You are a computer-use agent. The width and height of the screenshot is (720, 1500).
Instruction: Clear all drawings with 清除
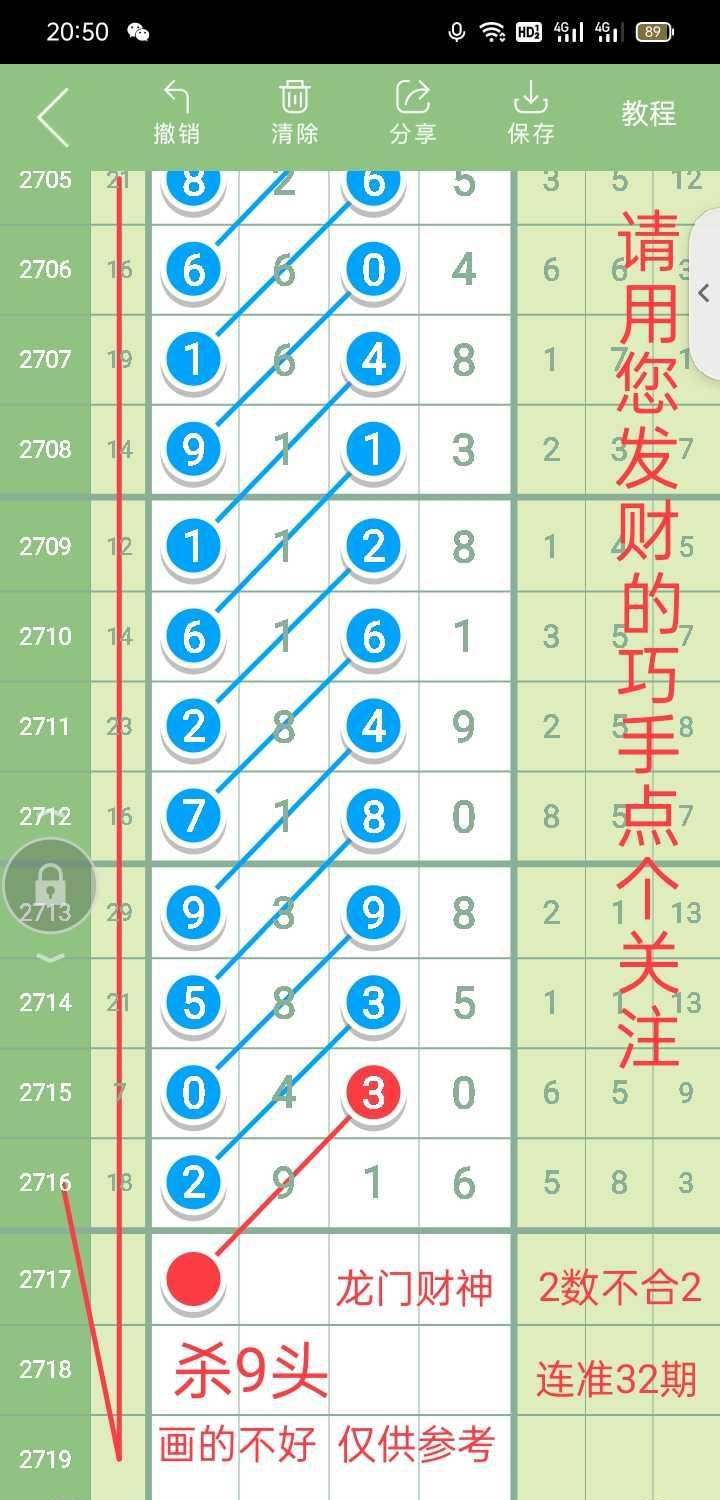[294, 114]
